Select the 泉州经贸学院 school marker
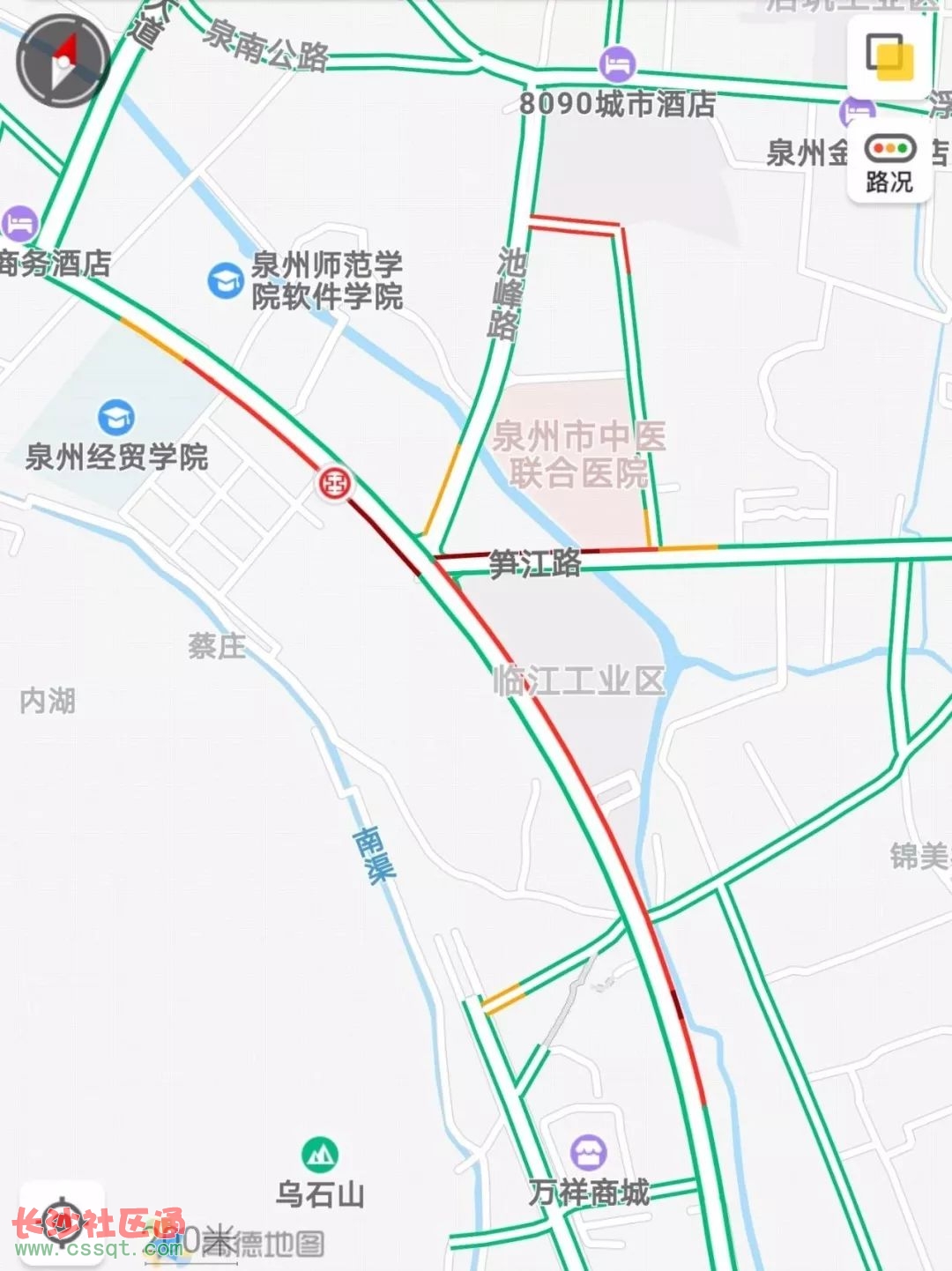 [116, 418]
